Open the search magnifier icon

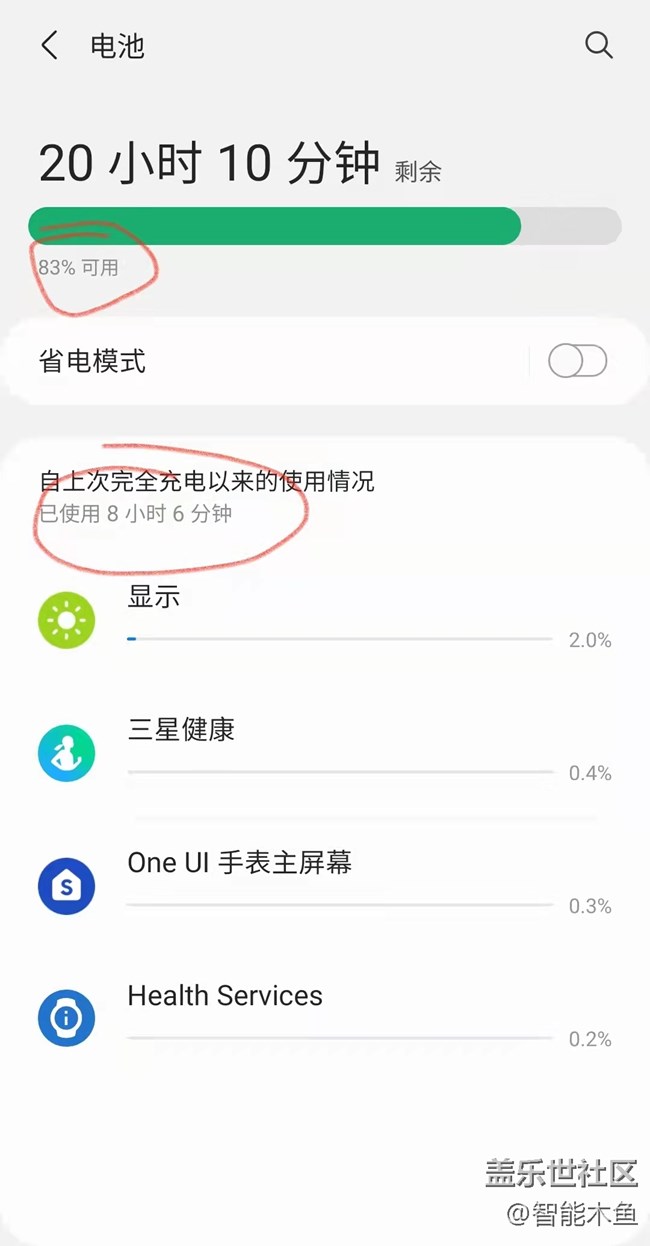click(x=598, y=46)
